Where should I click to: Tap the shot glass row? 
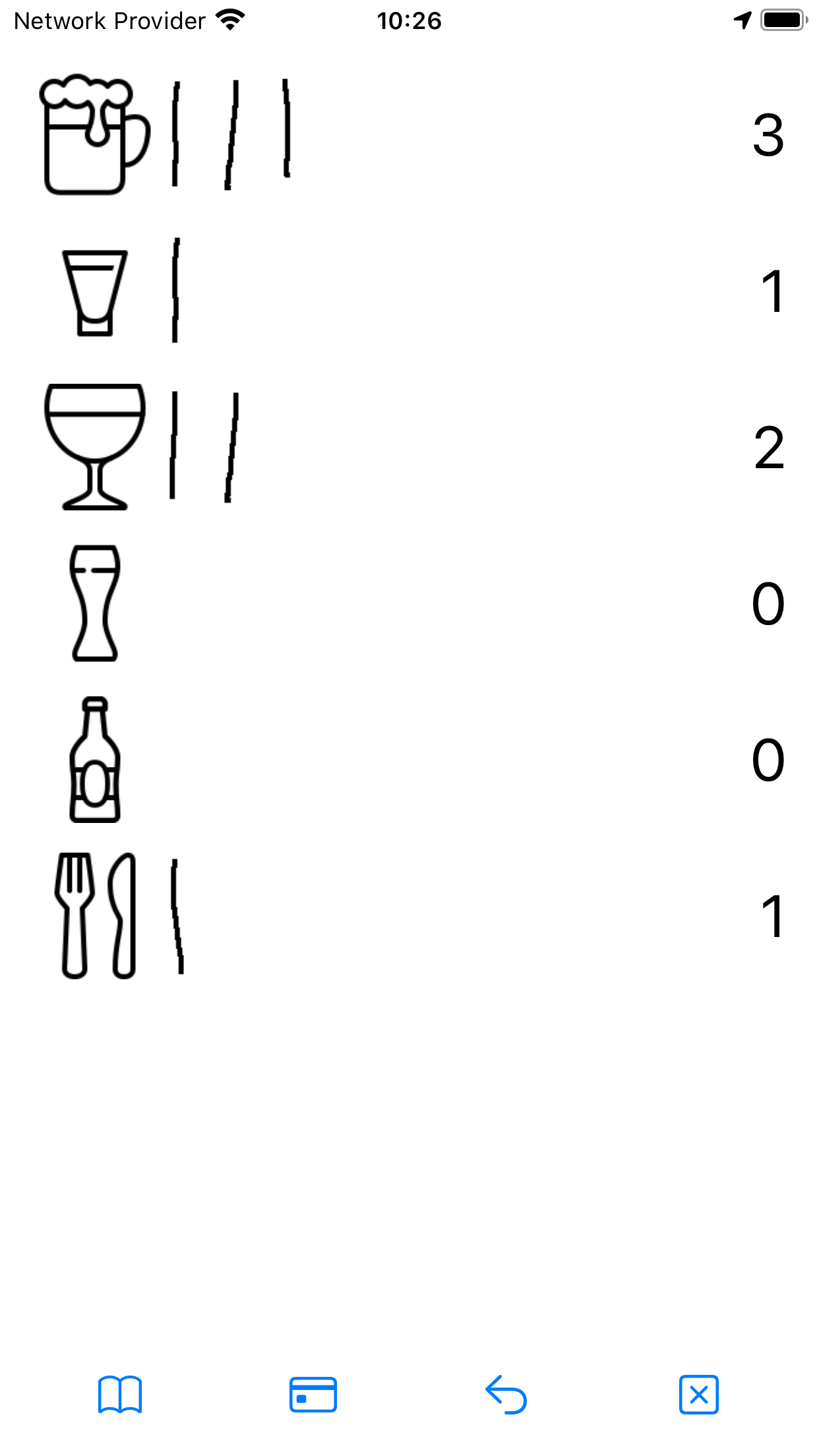95,291
